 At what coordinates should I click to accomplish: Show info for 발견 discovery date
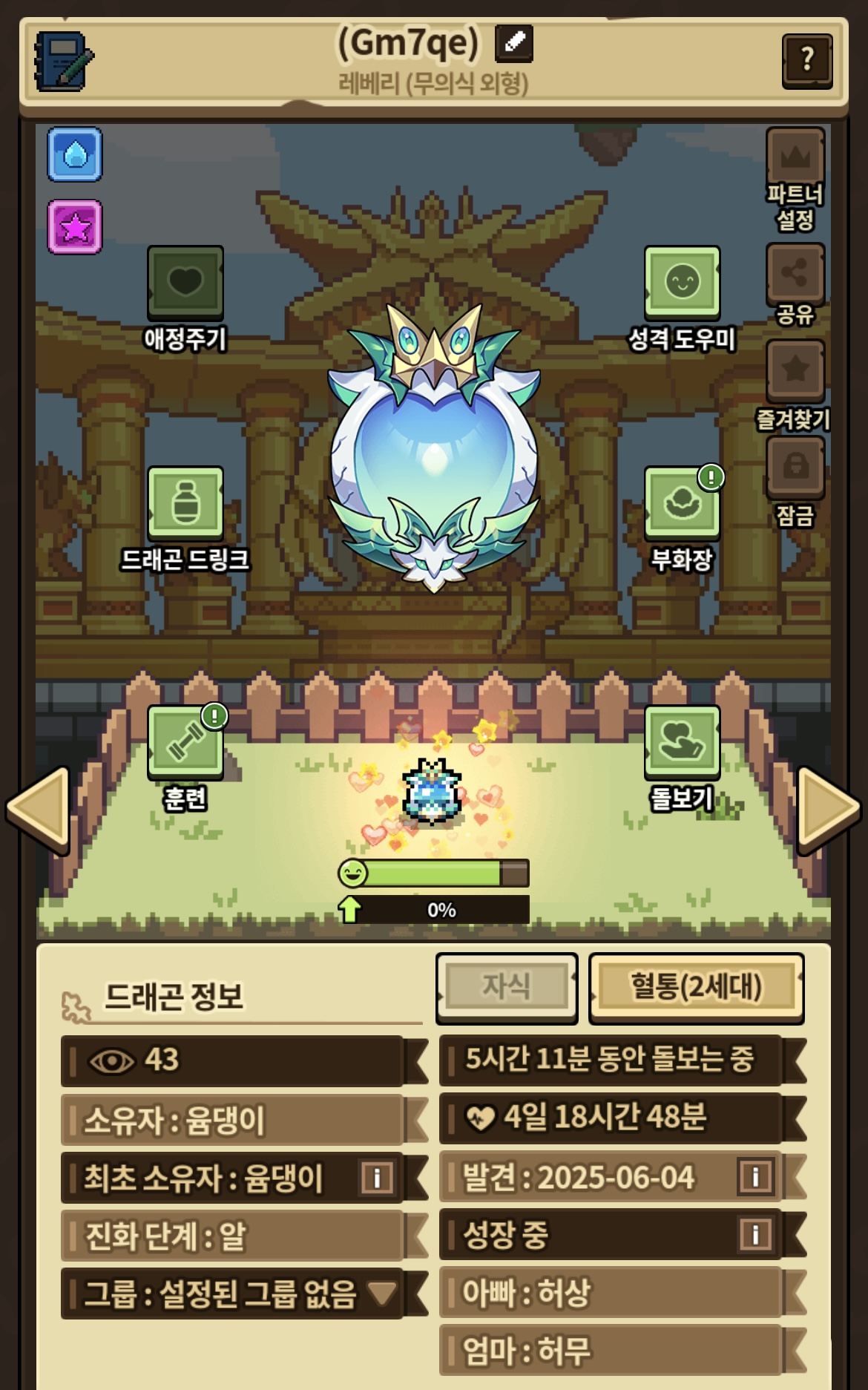click(x=755, y=1177)
